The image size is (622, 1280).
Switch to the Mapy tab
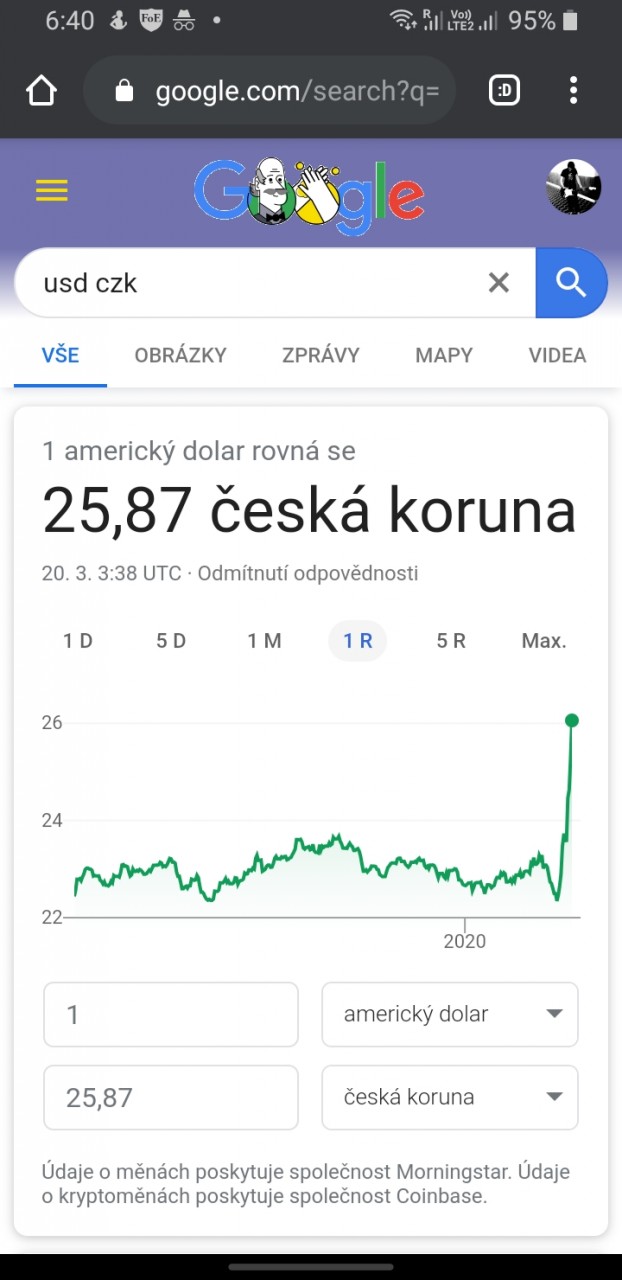click(x=444, y=355)
